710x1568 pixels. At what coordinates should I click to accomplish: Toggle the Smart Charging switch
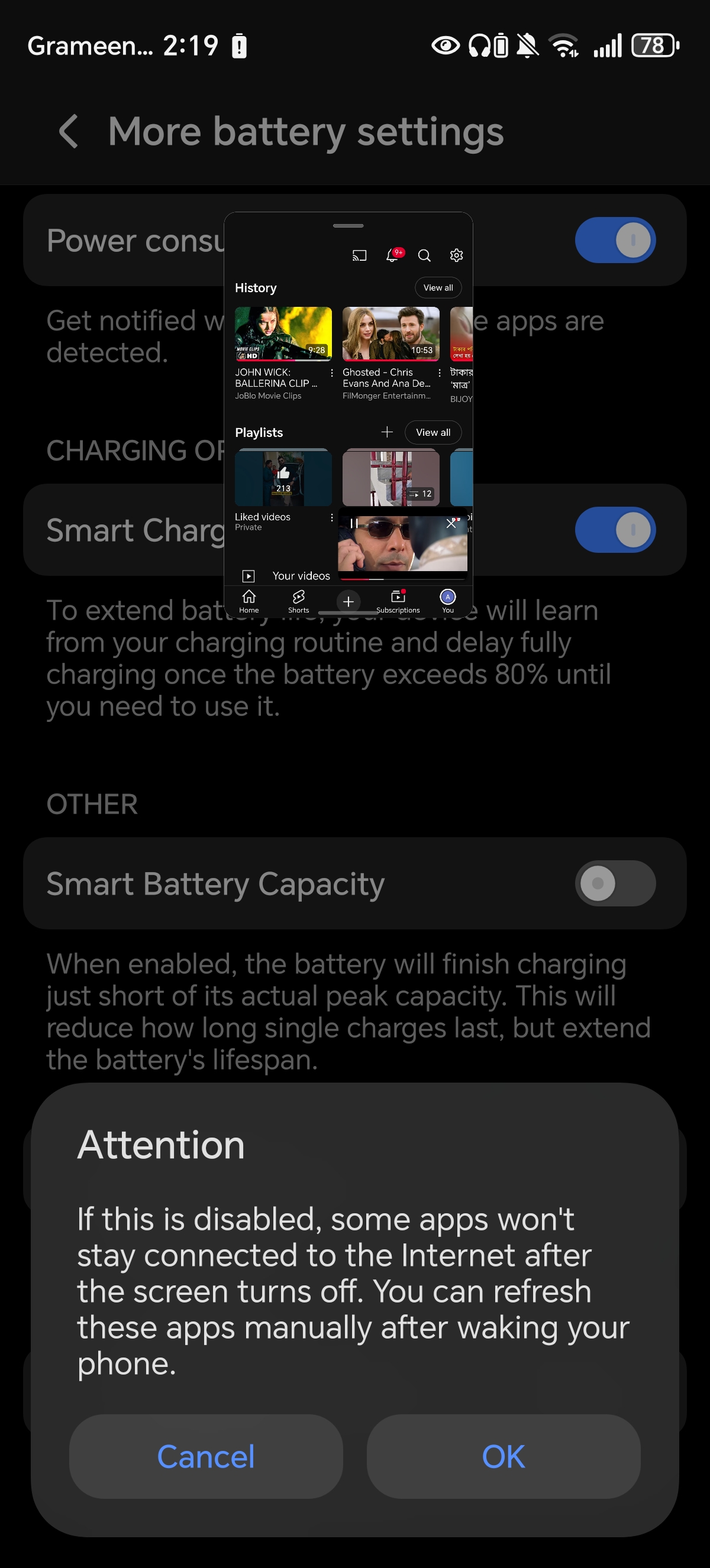point(614,530)
